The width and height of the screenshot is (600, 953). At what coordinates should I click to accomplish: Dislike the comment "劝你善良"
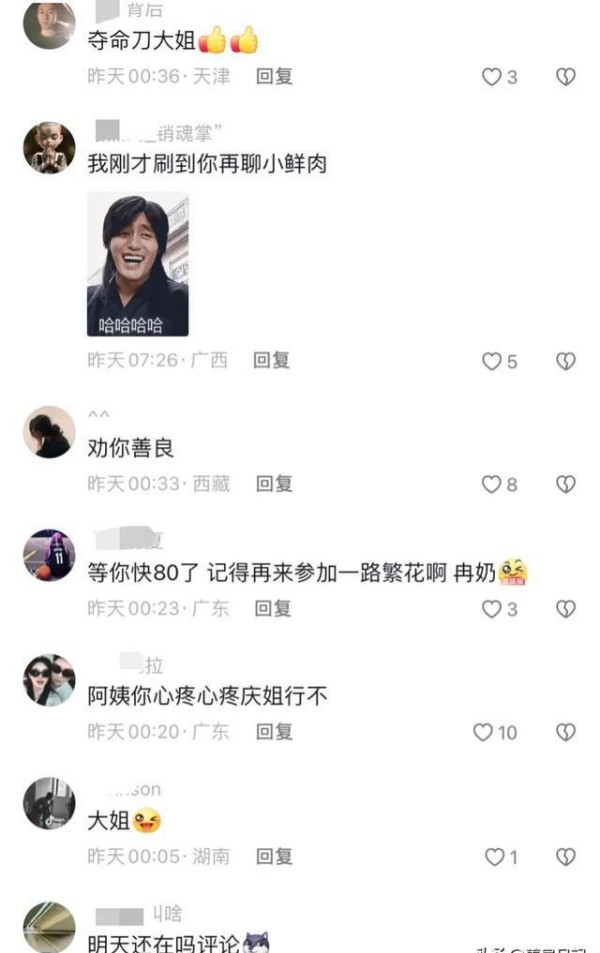(565, 484)
